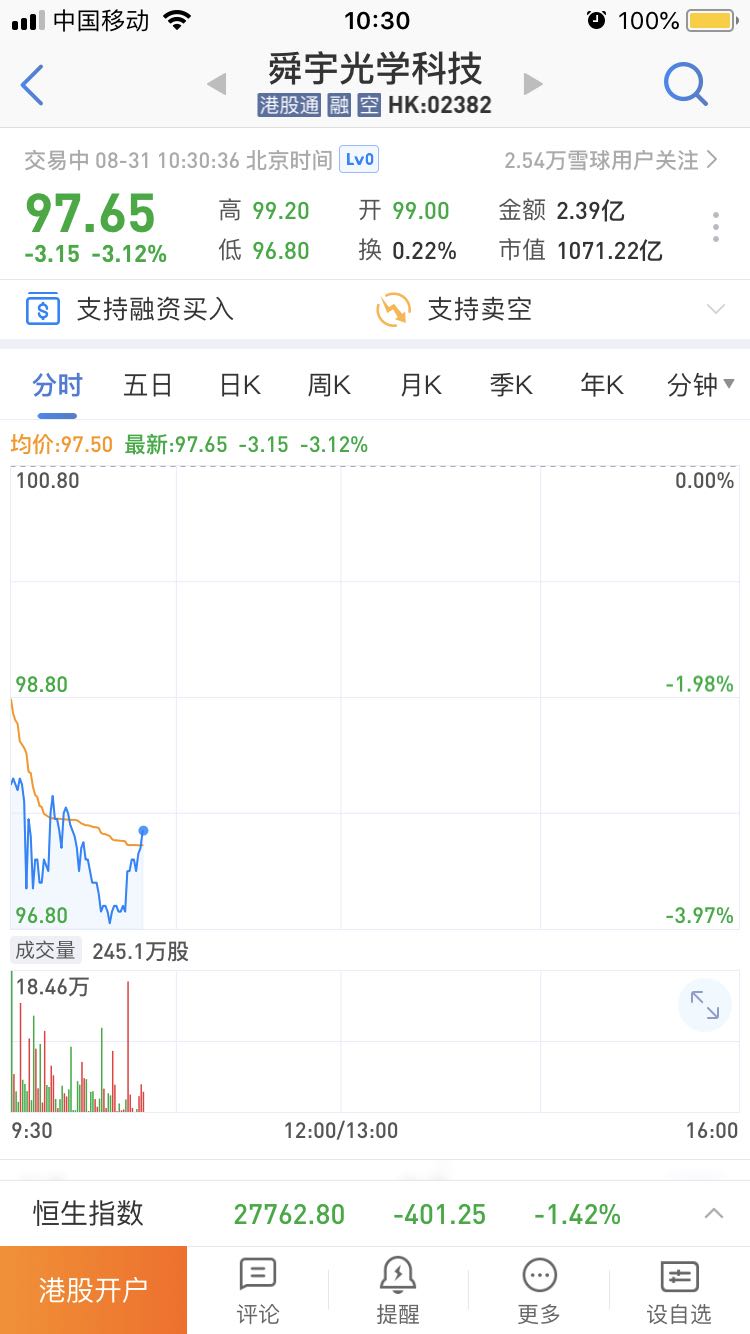Open the three-dot quote details menu

[716, 227]
